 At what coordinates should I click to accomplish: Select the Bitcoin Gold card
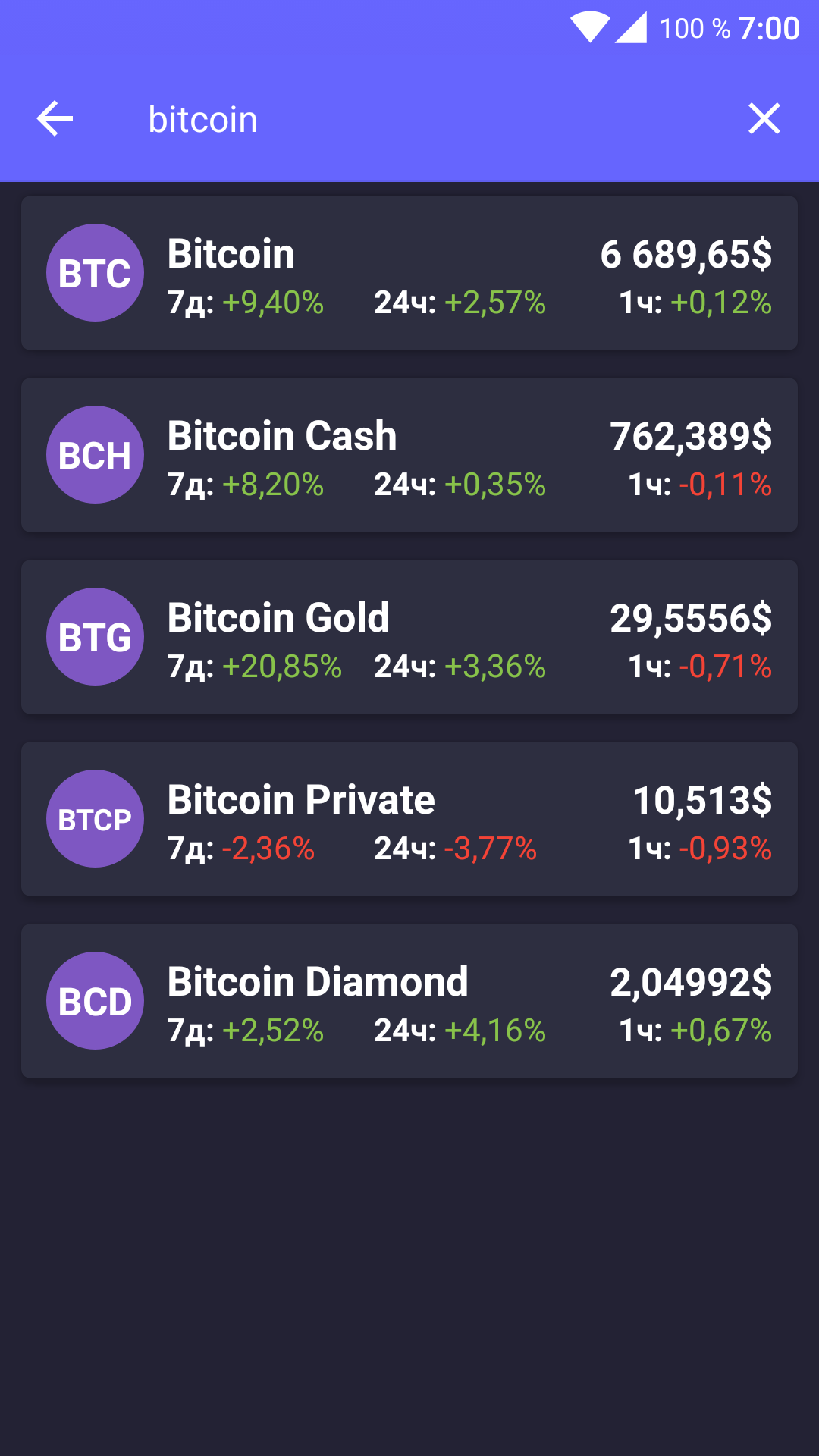click(x=409, y=637)
